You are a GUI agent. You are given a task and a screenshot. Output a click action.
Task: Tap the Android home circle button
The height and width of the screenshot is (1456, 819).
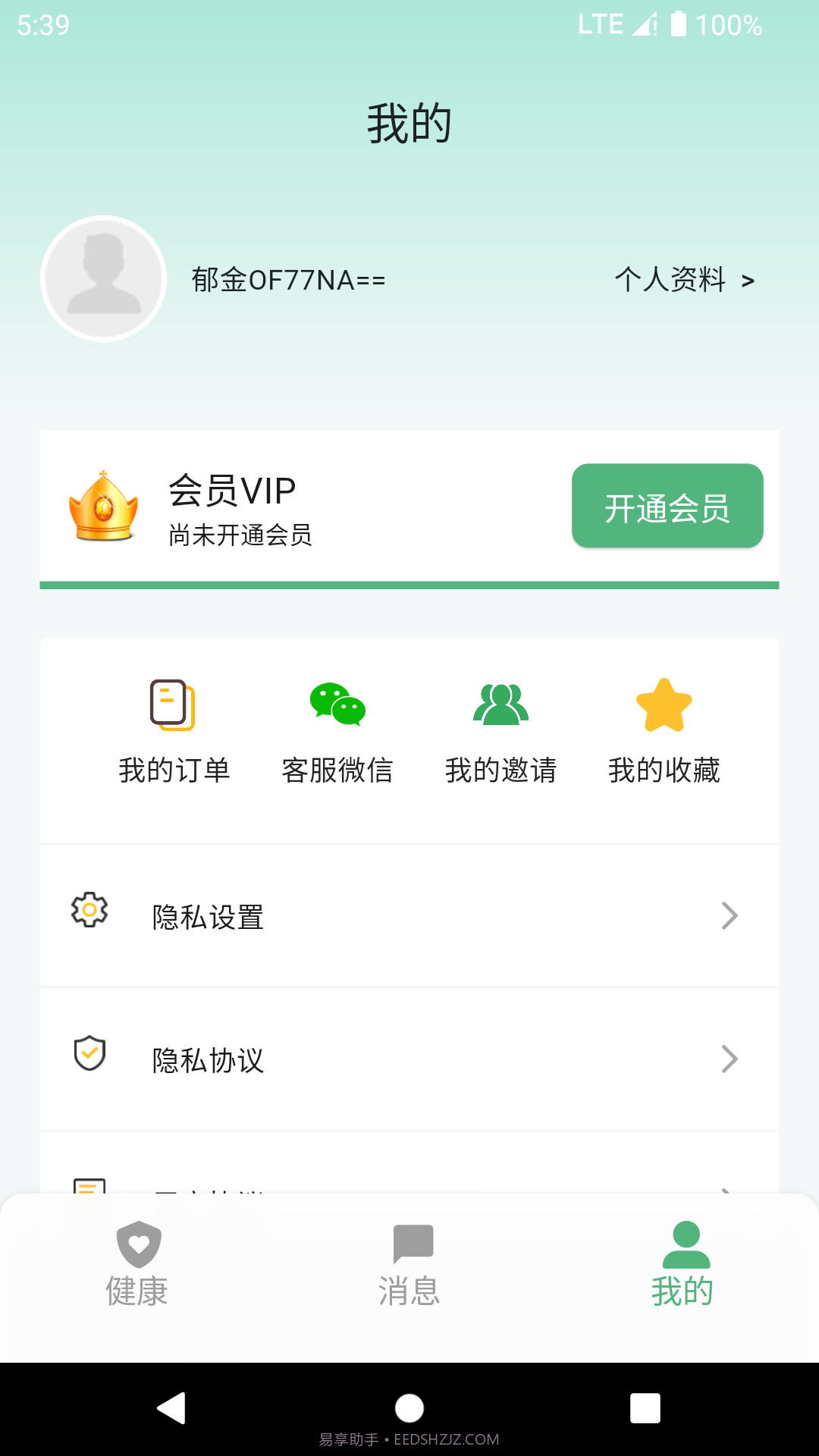(409, 1409)
